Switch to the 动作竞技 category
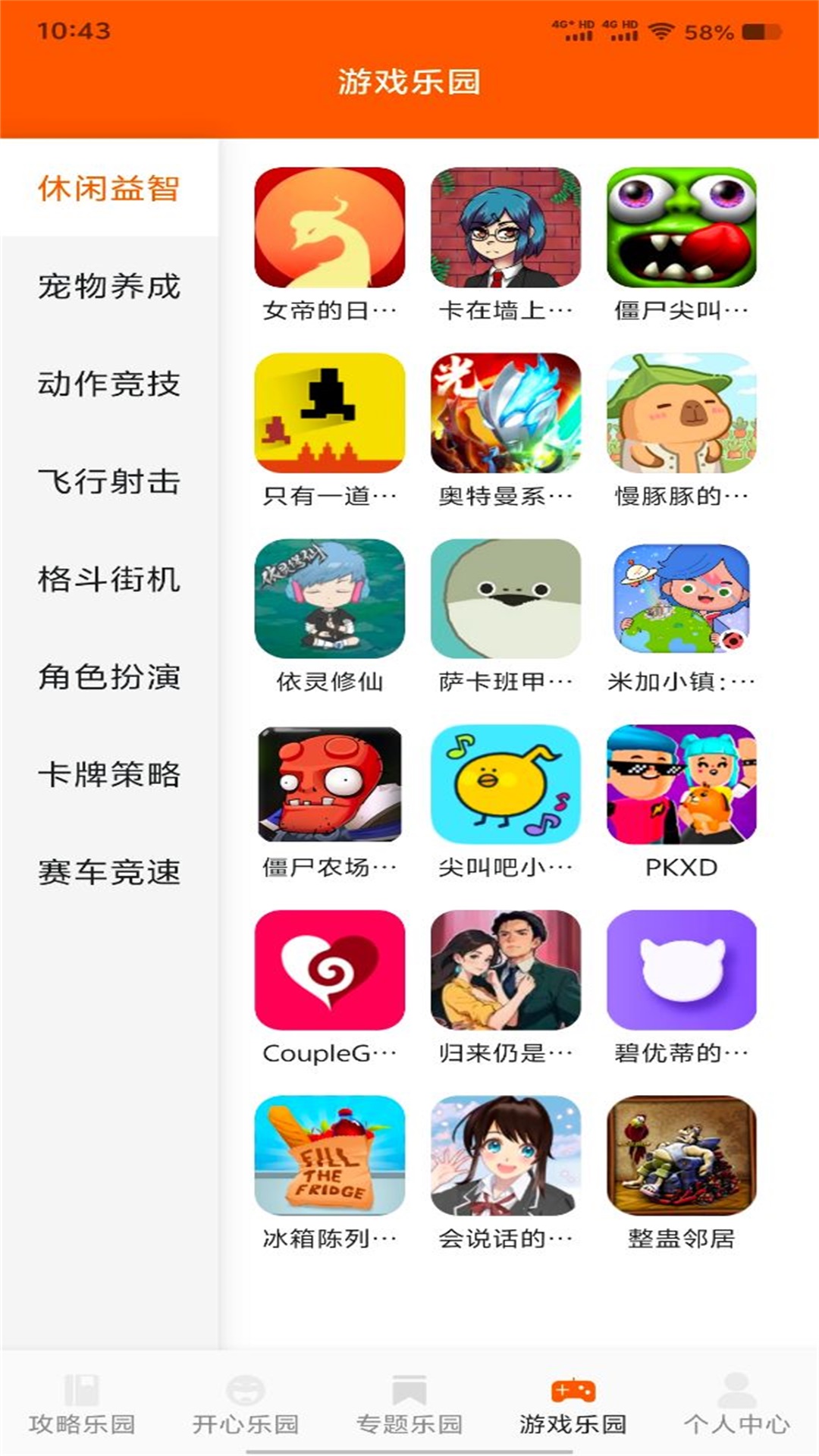This screenshot has height=1456, width=819. point(108,384)
